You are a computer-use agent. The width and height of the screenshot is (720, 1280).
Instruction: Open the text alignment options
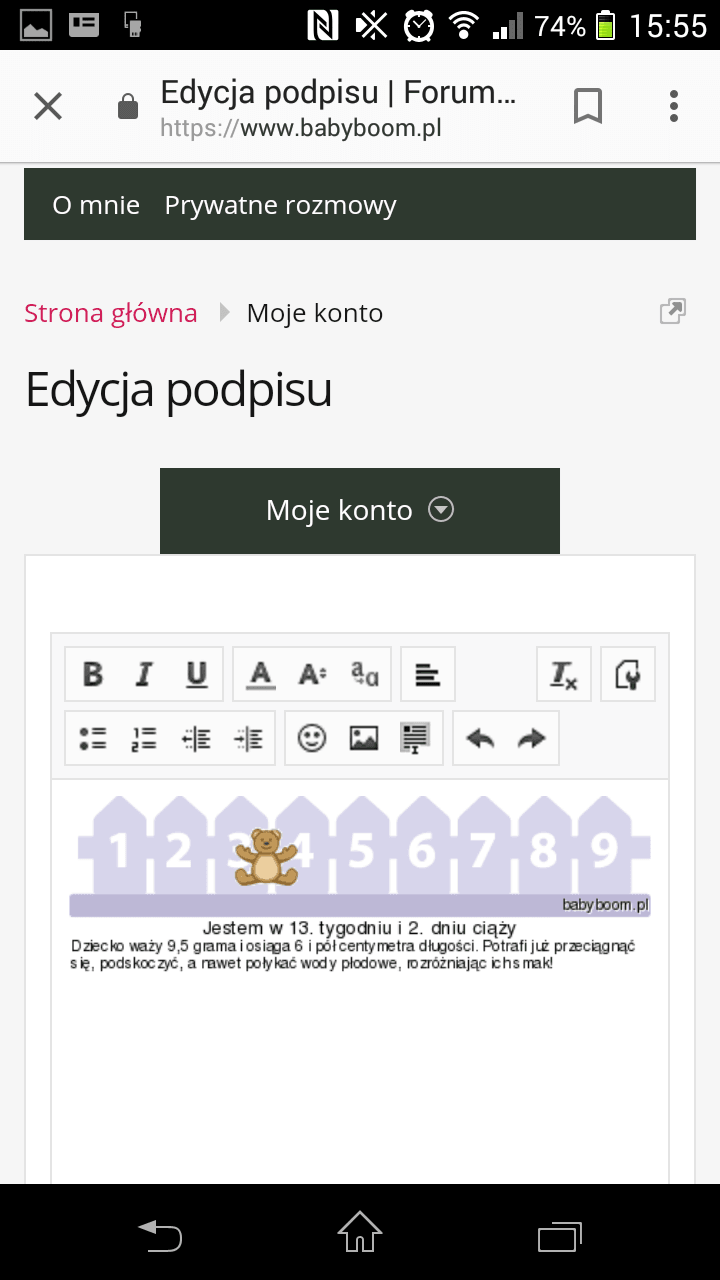[428, 674]
